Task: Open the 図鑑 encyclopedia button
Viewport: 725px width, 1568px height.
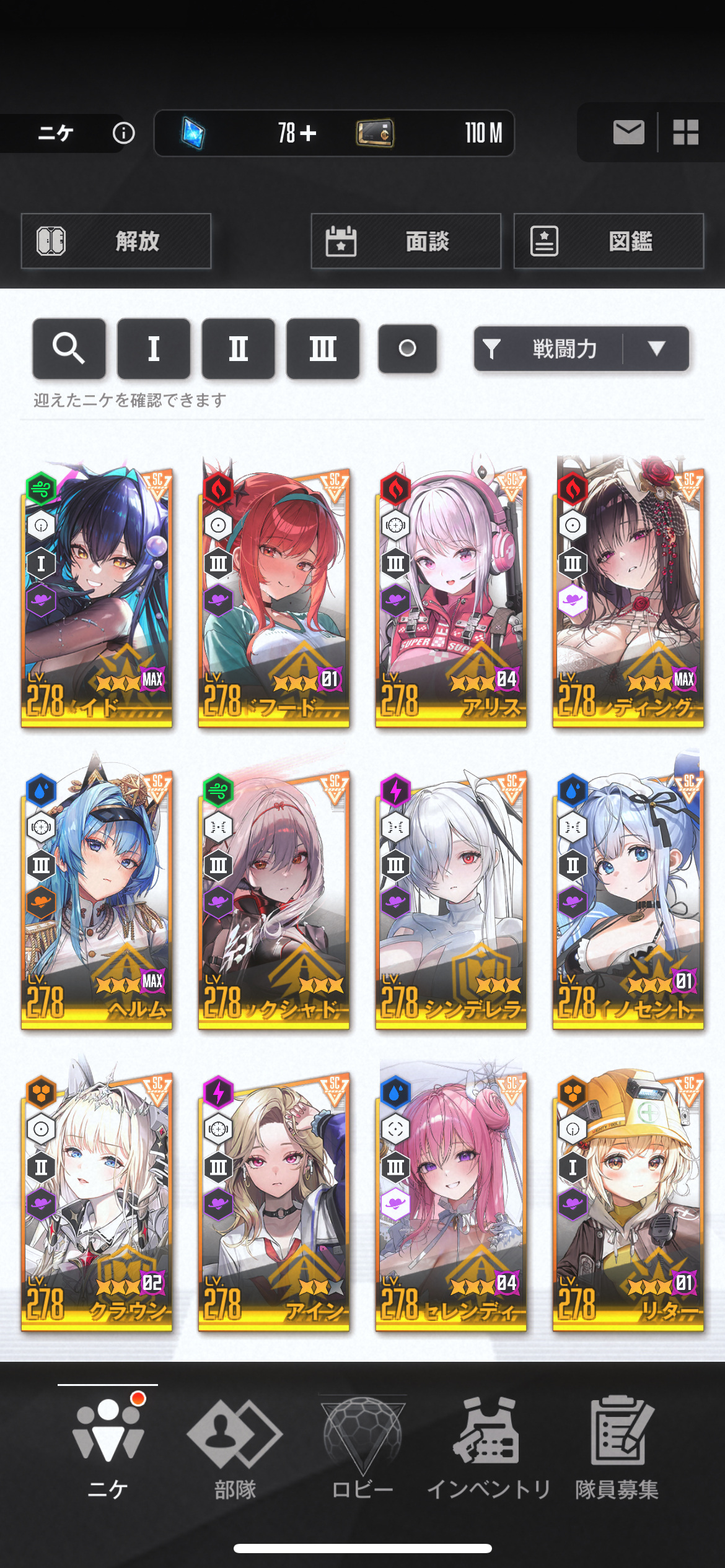Action: point(609,241)
